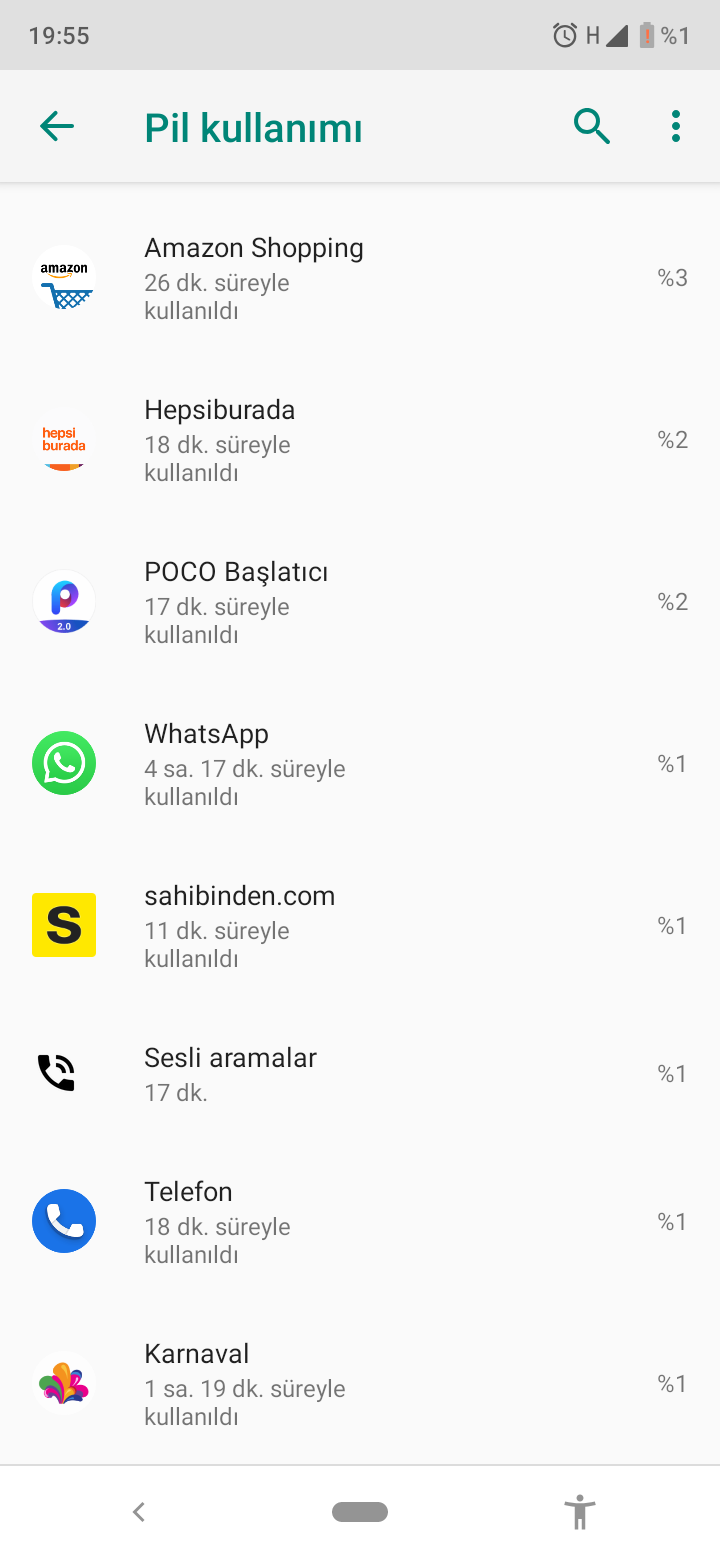Viewport: 720px width, 1560px height.
Task: Open the Sesli aramalar row
Action: (360, 1074)
